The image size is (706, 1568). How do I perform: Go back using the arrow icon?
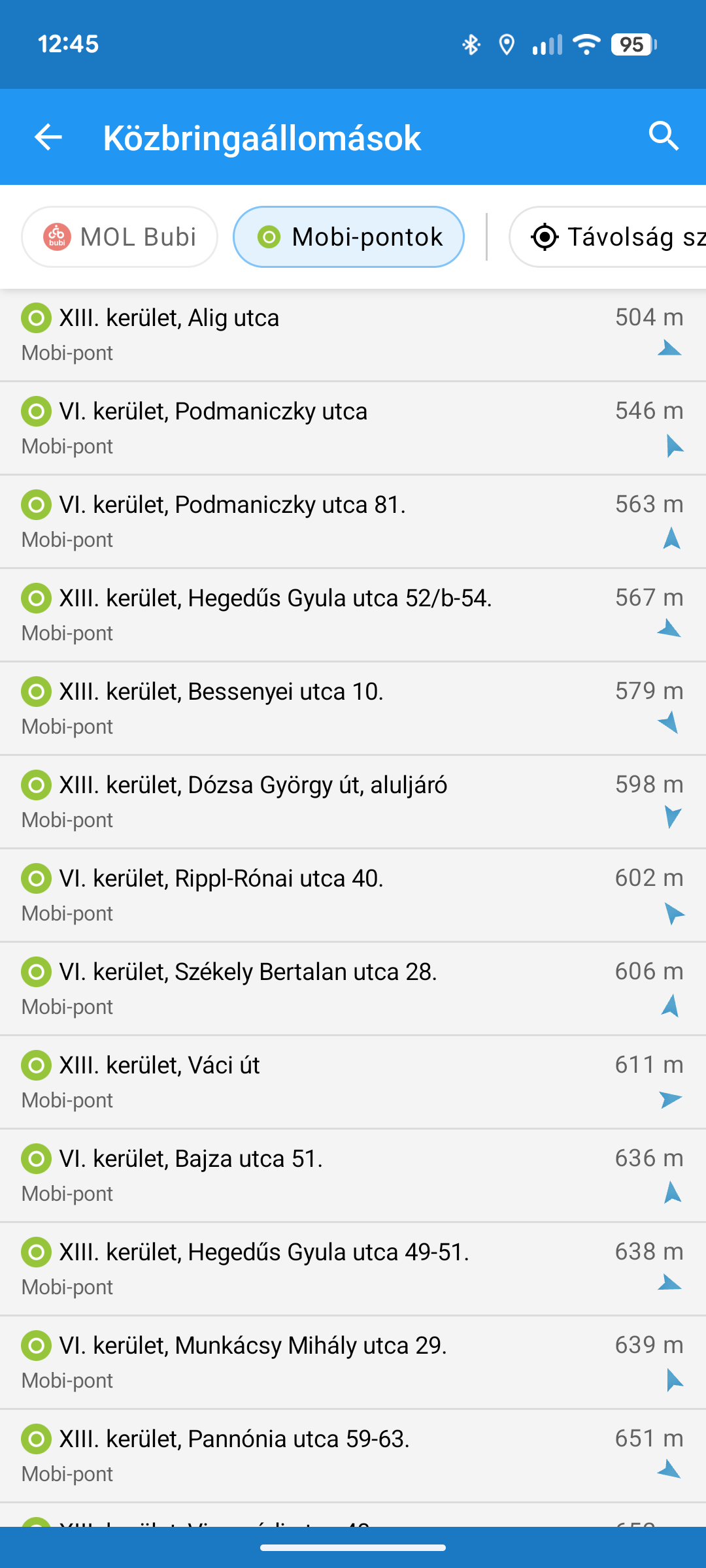[48, 137]
